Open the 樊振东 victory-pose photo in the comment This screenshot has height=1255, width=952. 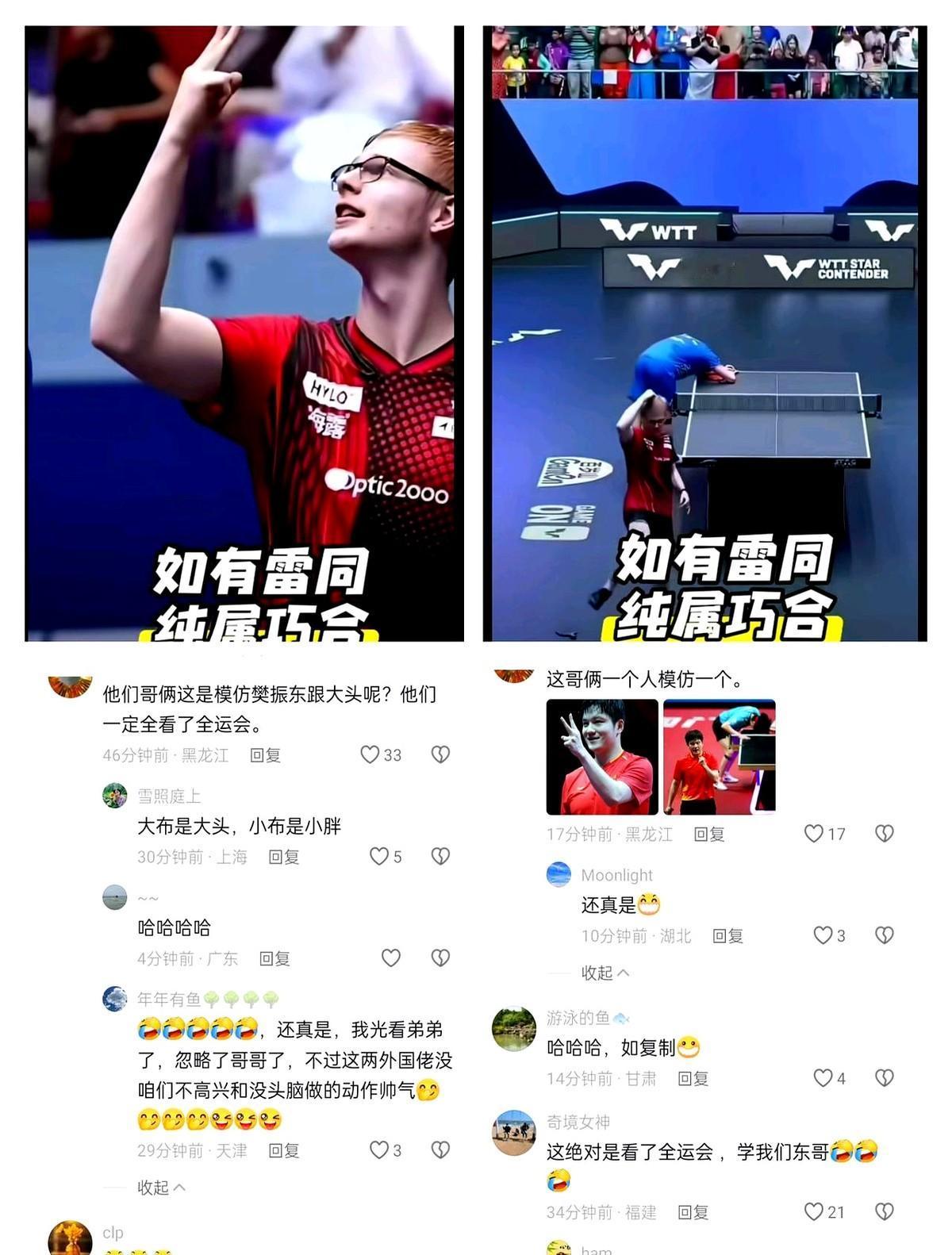[601, 754]
